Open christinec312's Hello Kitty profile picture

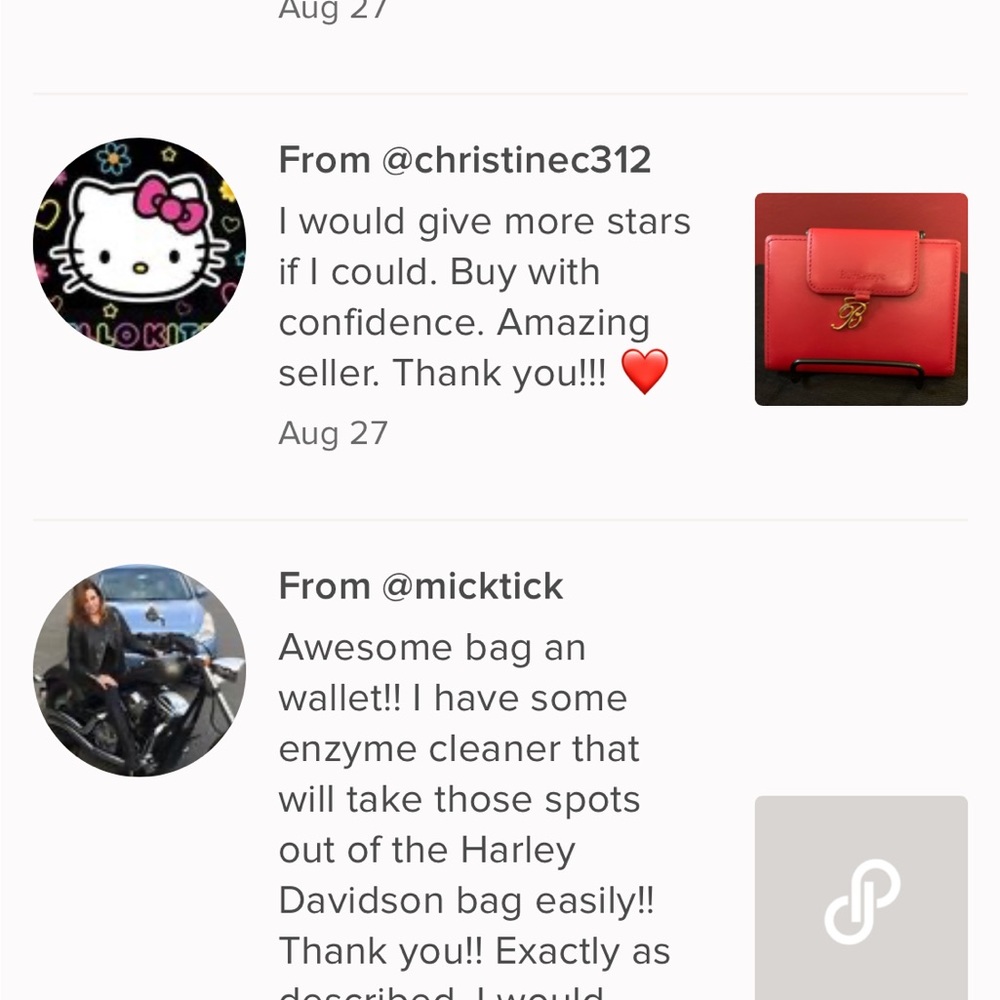coord(139,244)
